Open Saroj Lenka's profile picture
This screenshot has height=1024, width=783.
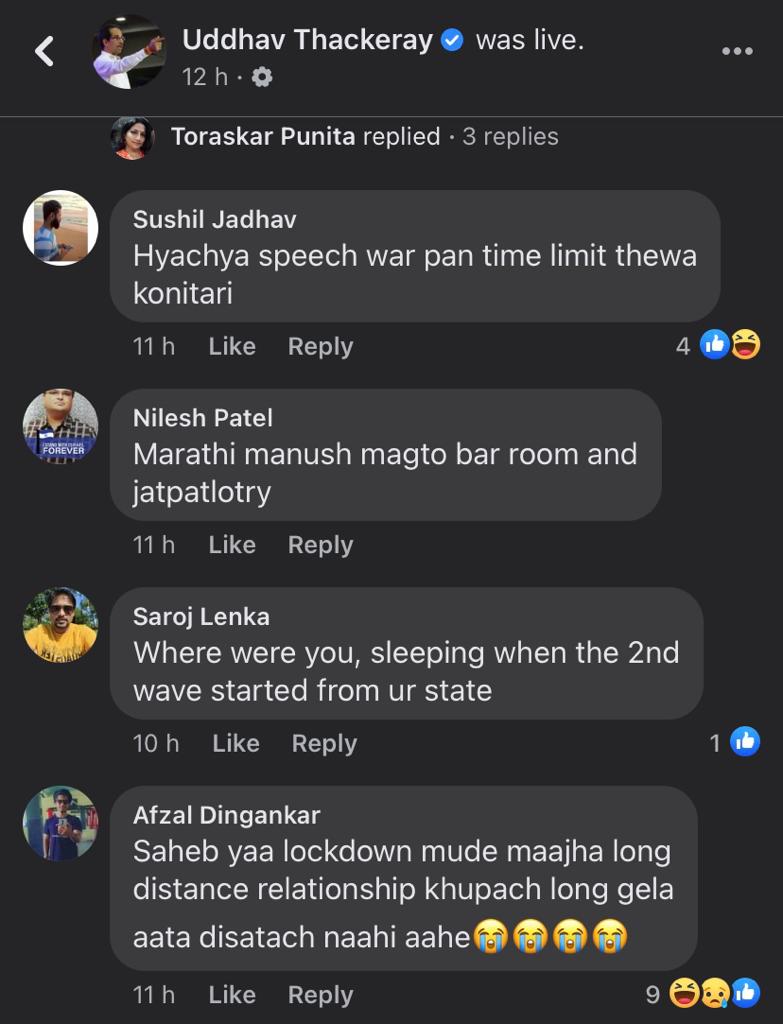[60, 625]
